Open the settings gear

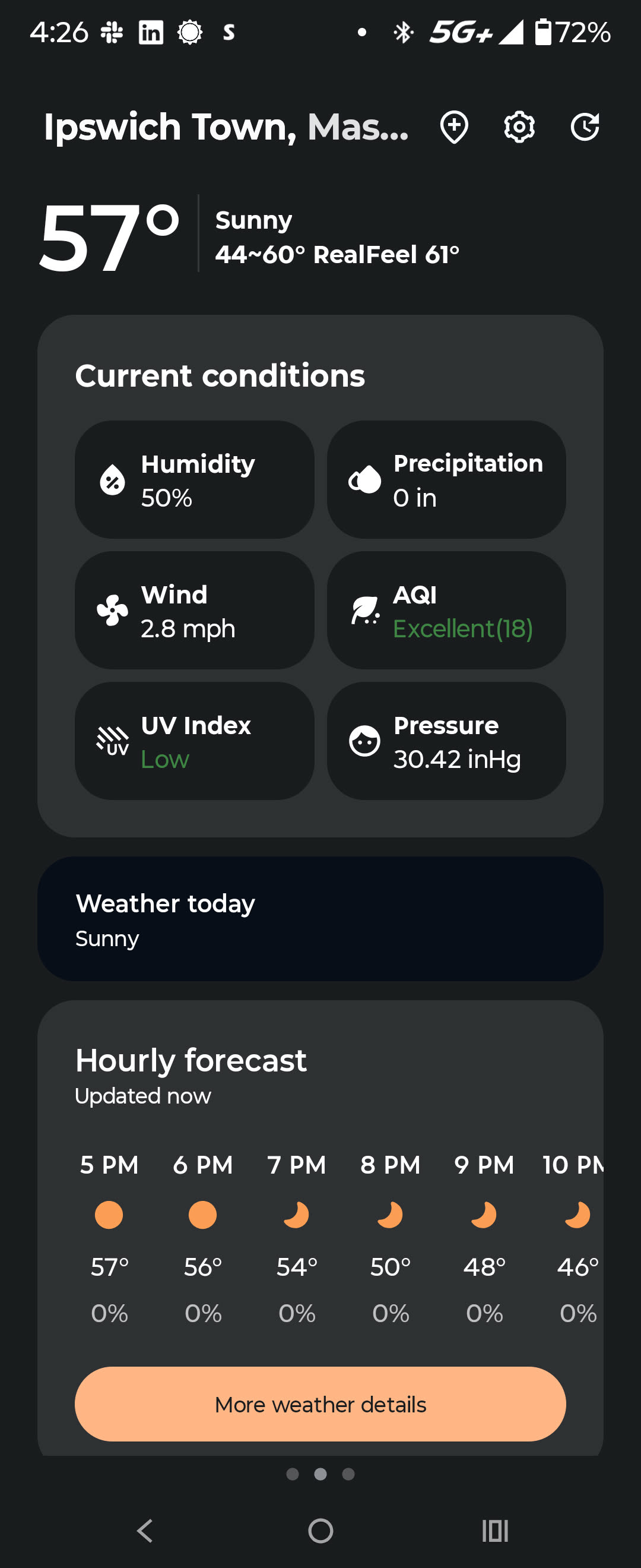tap(519, 127)
